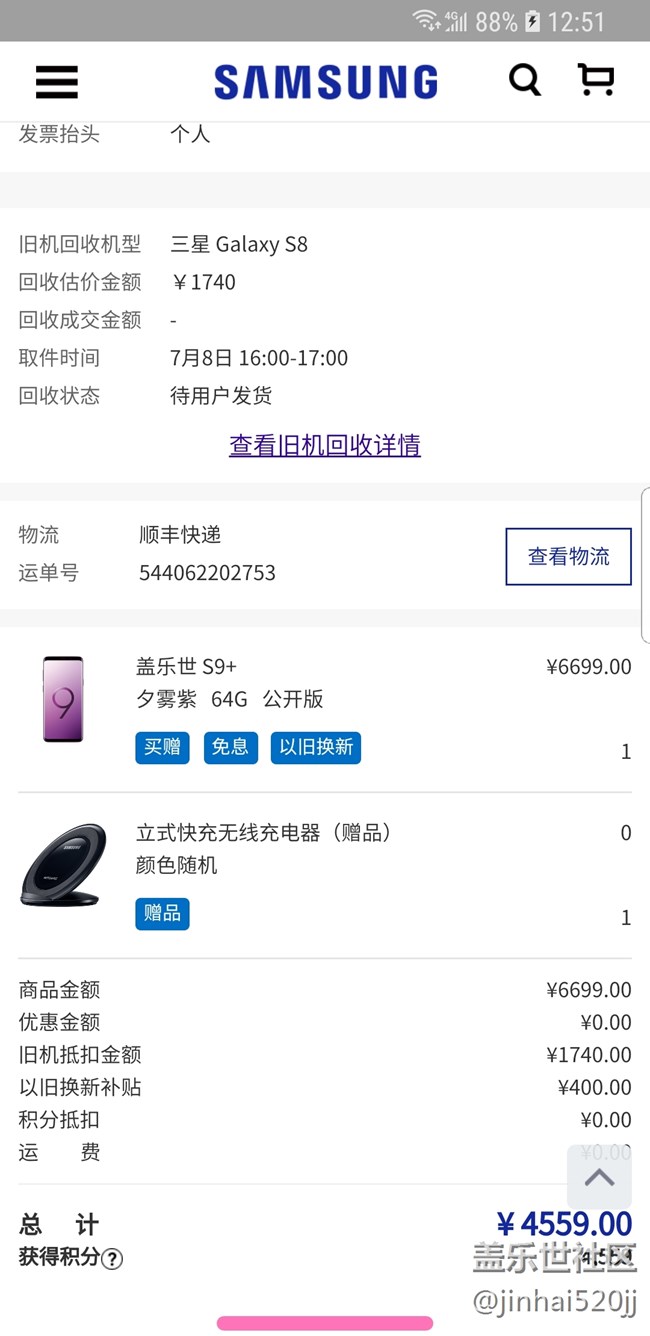Open the shopping cart
Viewport: 650px width, 1336px height.
click(x=596, y=80)
